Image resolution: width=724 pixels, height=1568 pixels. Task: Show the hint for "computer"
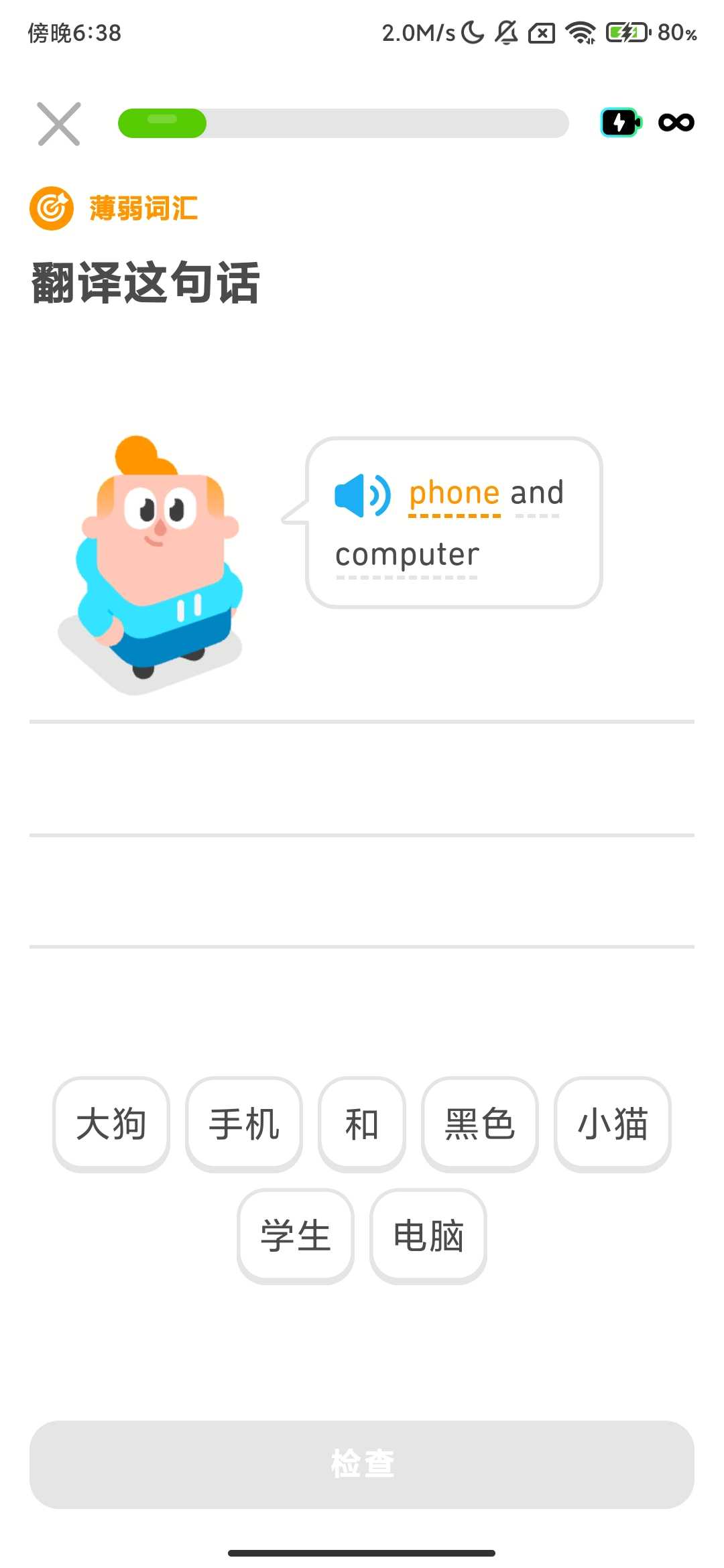[x=407, y=555]
